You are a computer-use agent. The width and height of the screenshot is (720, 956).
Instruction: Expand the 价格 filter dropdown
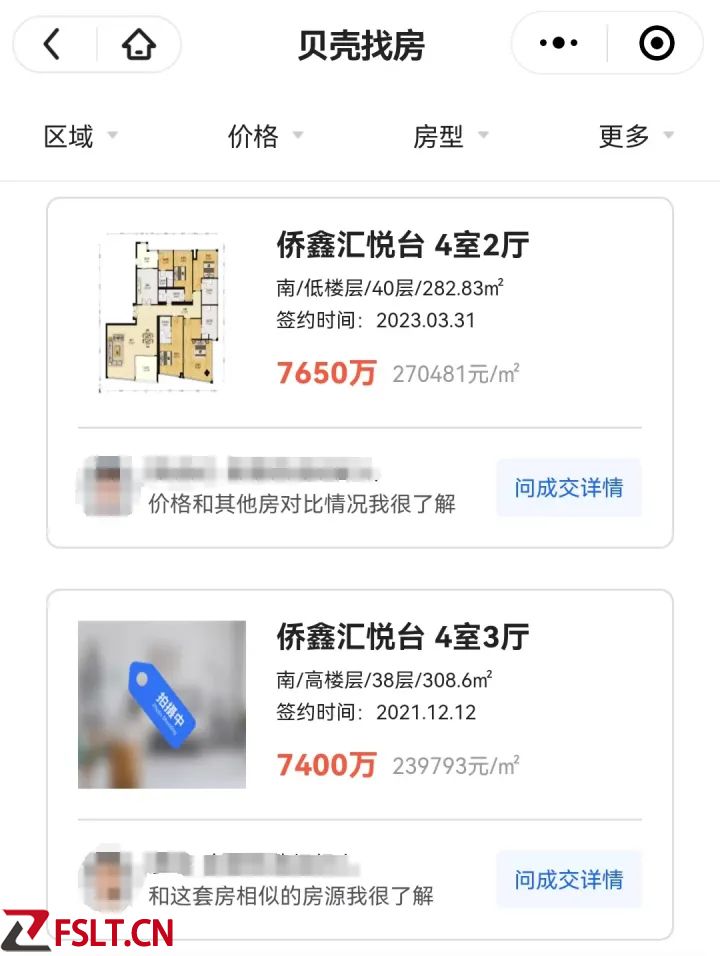(265, 136)
